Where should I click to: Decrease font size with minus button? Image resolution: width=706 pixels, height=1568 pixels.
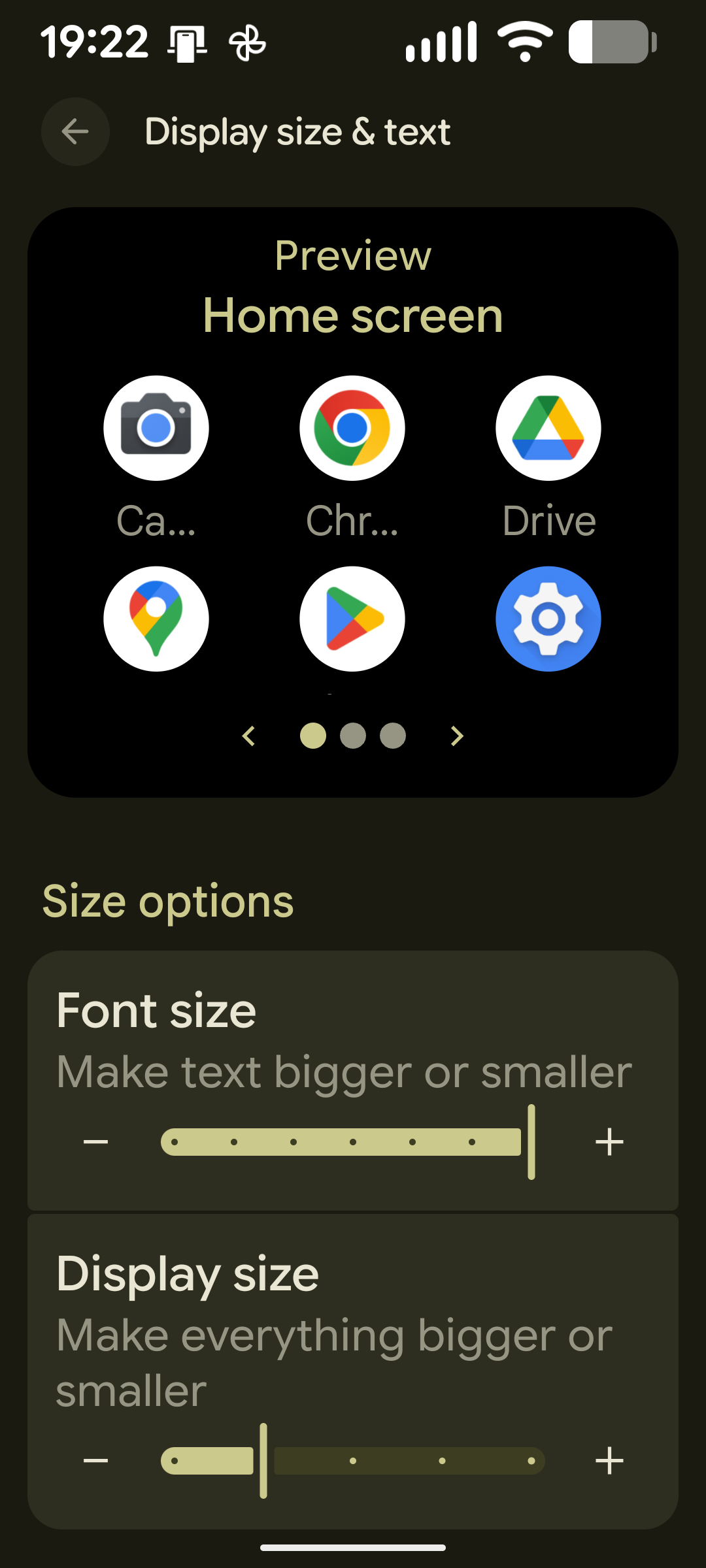click(x=95, y=1142)
